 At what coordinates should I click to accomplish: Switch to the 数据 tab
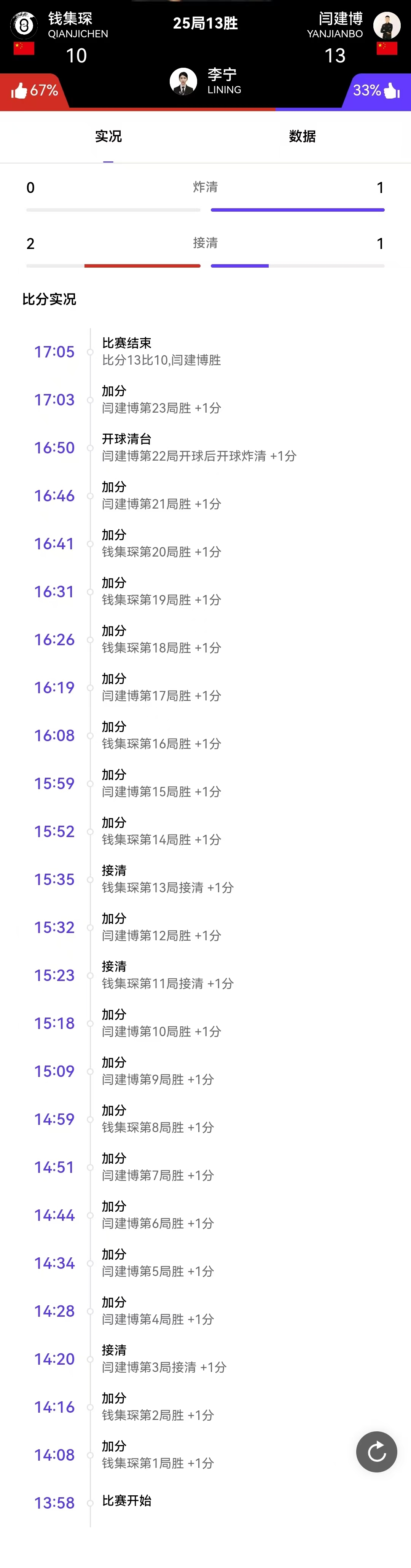click(302, 136)
